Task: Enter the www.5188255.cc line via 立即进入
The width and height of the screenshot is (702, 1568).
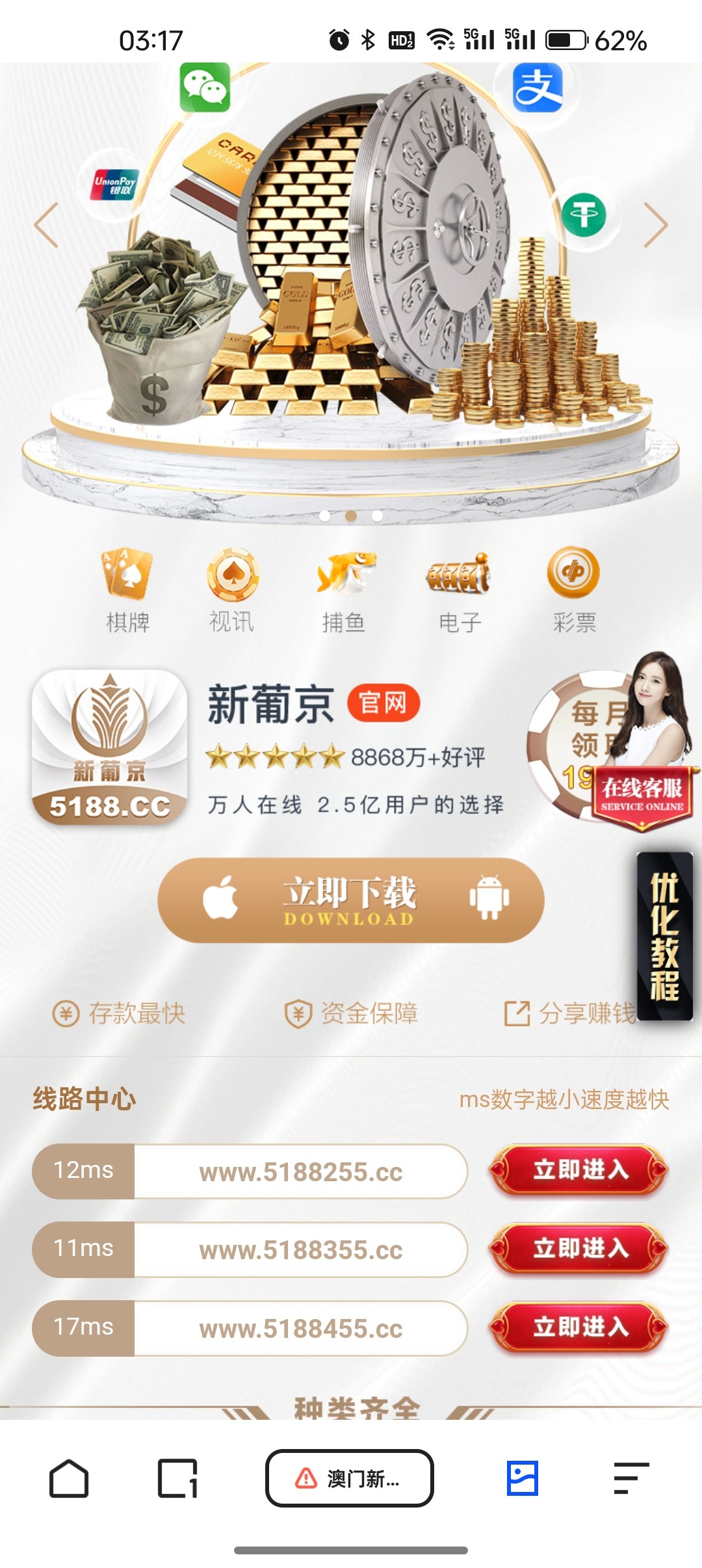Action: click(579, 1171)
